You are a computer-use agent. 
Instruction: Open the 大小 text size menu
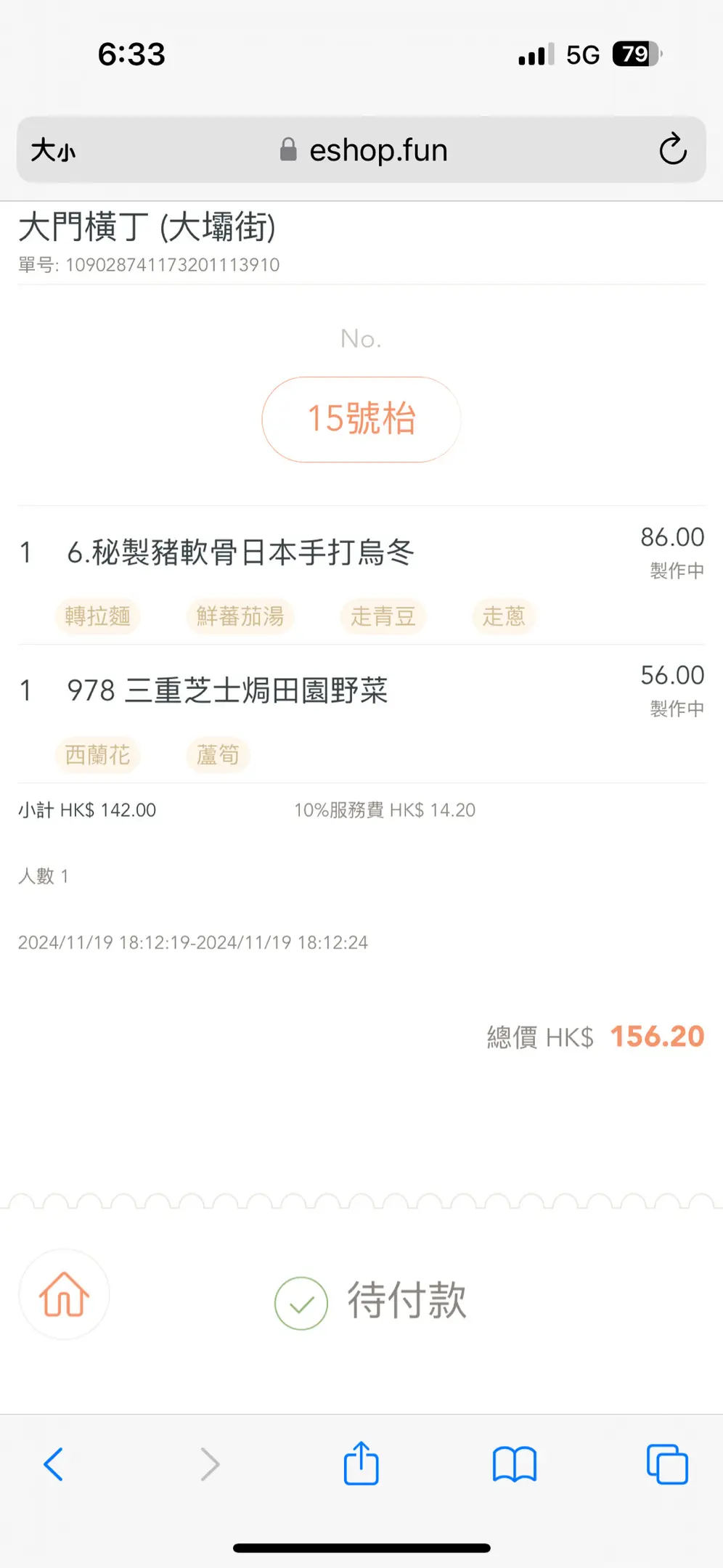click(53, 151)
